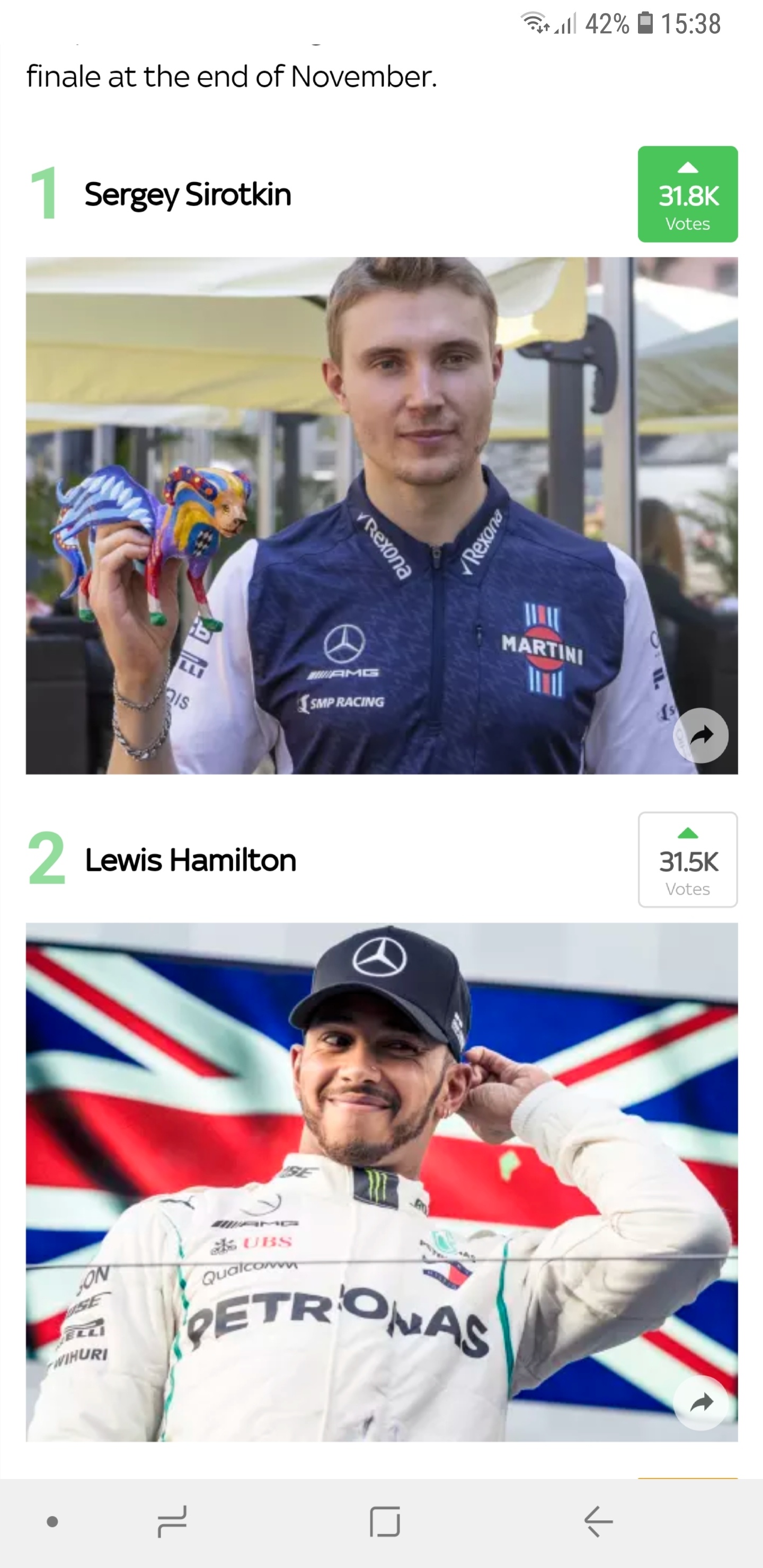Go back using the system back button

click(598, 1521)
